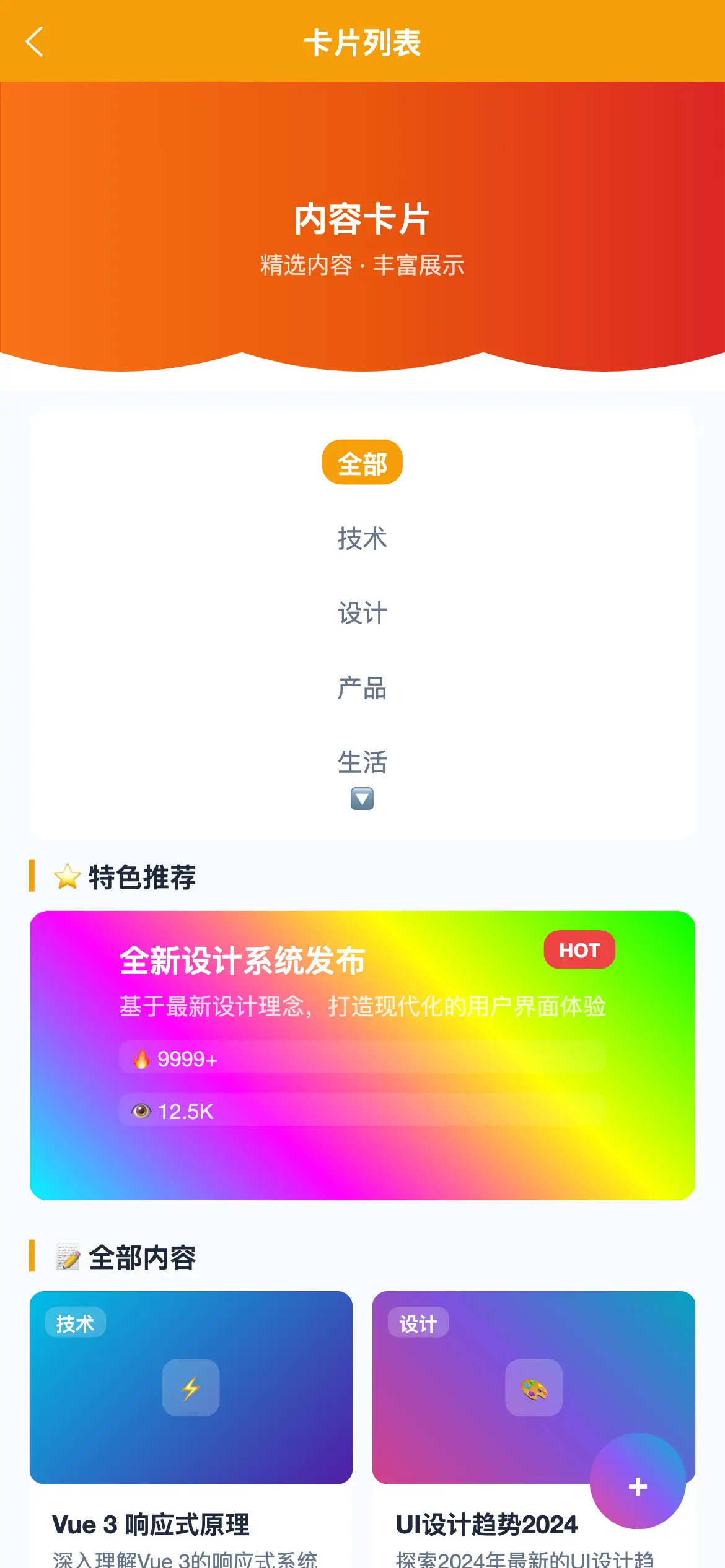
Task: Expand categories with the down arrow
Action: point(362,798)
